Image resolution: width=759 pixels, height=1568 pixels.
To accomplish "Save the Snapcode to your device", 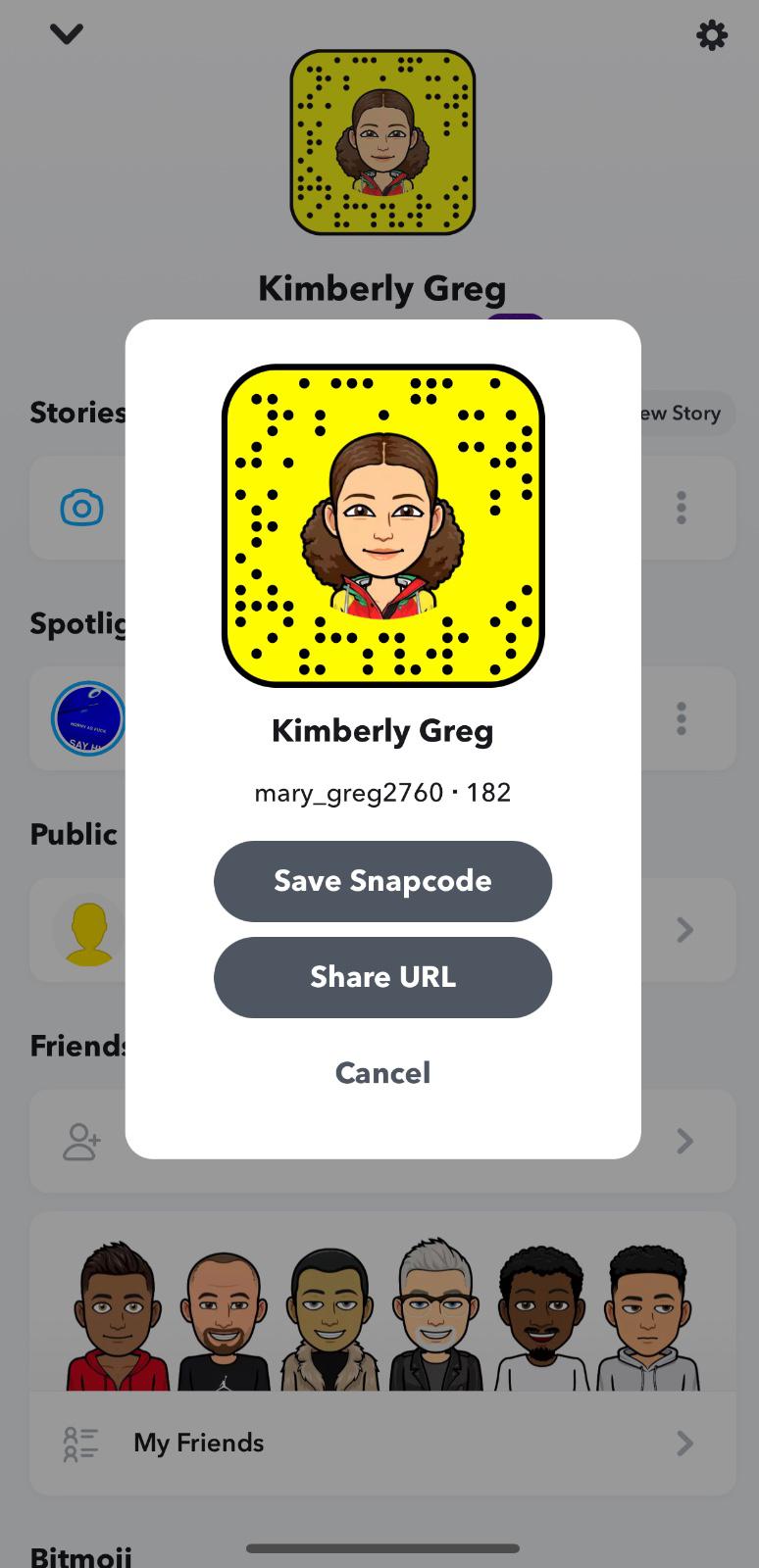I will click(x=382, y=881).
